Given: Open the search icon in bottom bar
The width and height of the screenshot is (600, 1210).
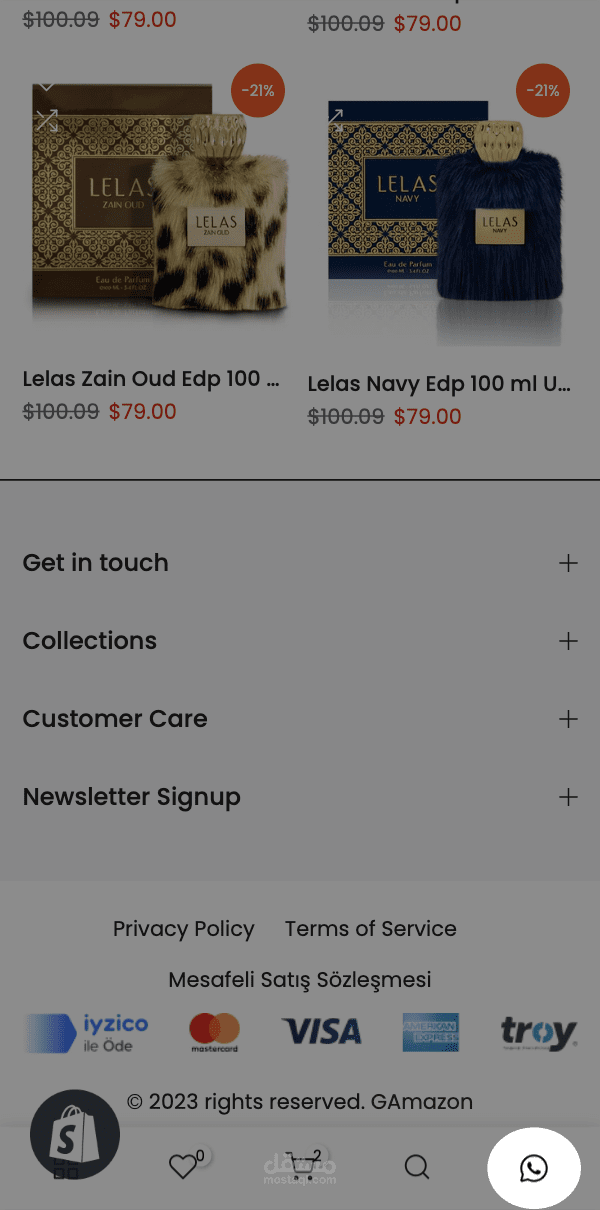Looking at the screenshot, I should pyautogui.click(x=416, y=1167).
